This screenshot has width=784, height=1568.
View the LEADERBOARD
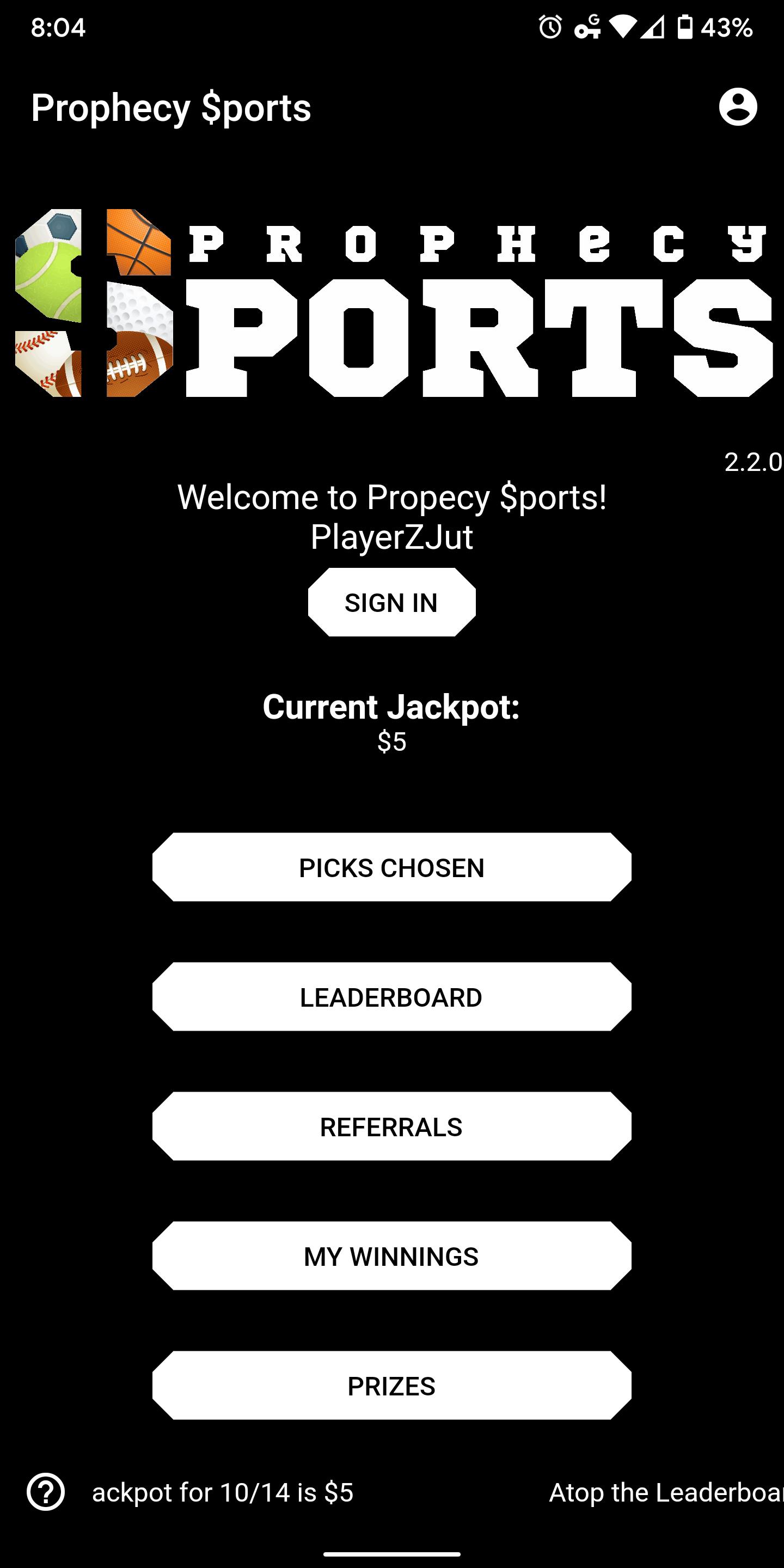point(391,997)
